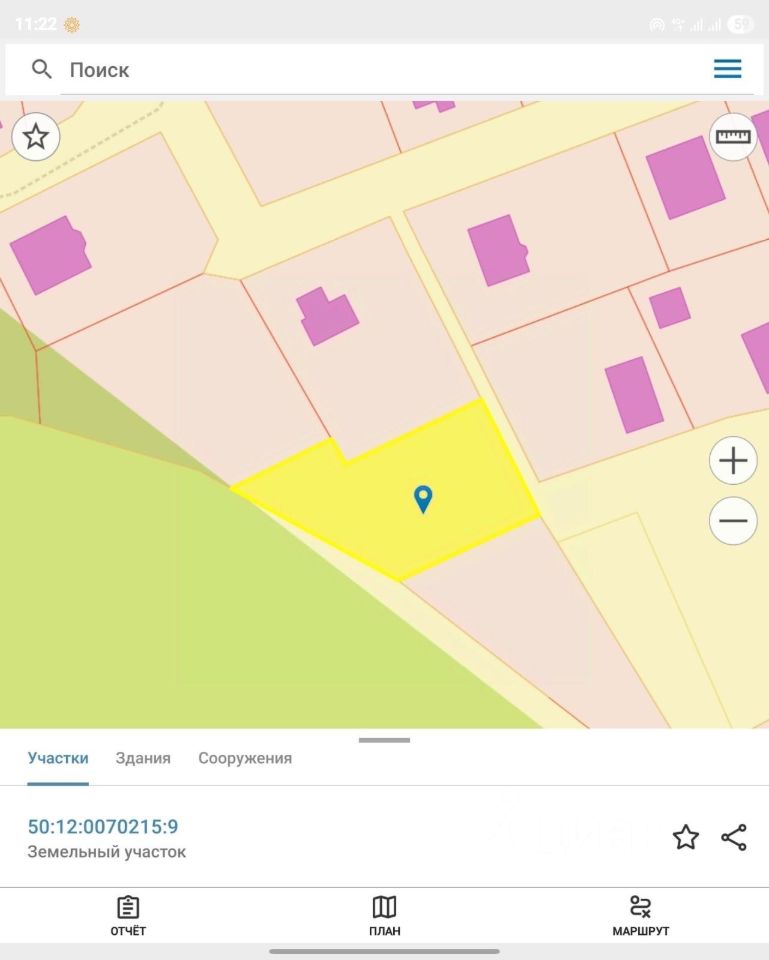Zoom in the map with plus
Image resolution: width=769 pixels, height=960 pixels.
733,461
